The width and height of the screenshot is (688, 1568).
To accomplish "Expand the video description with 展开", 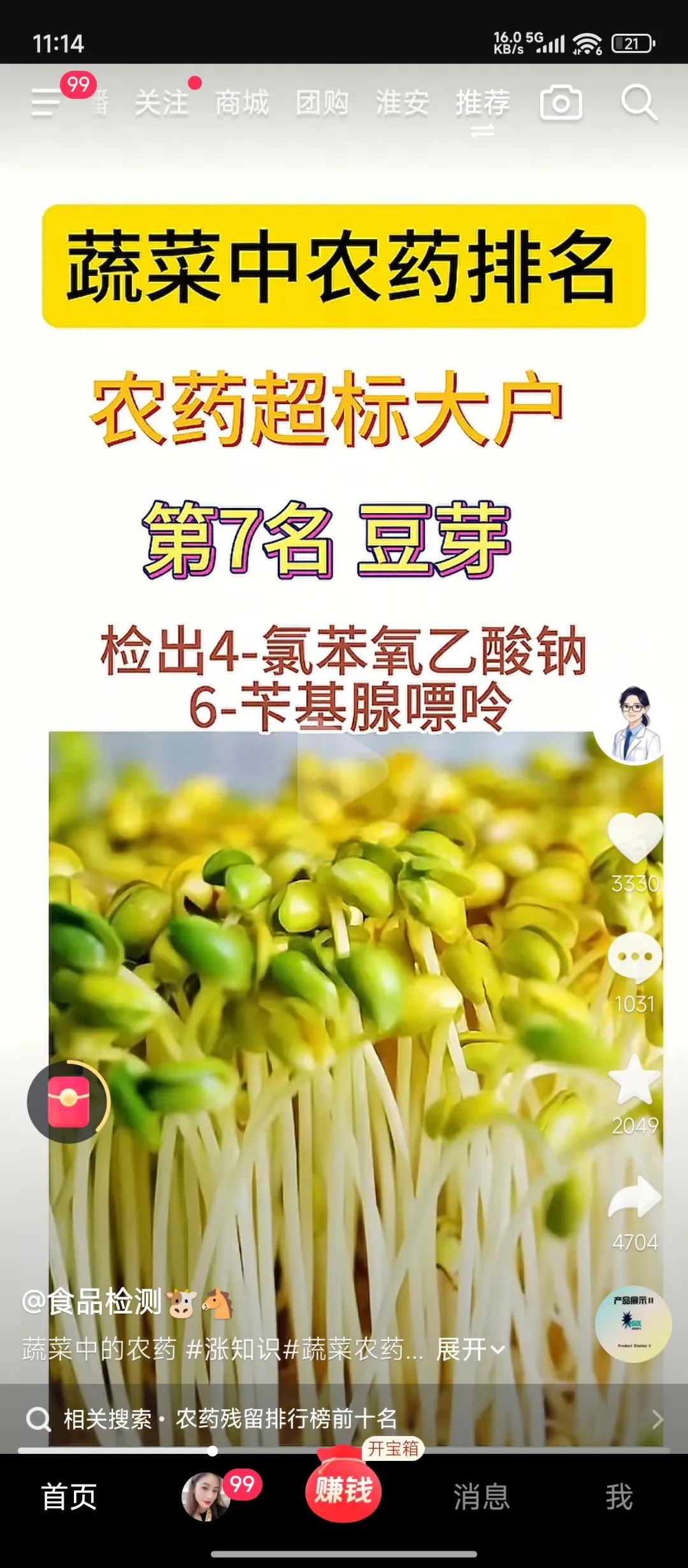I will coord(470,1349).
